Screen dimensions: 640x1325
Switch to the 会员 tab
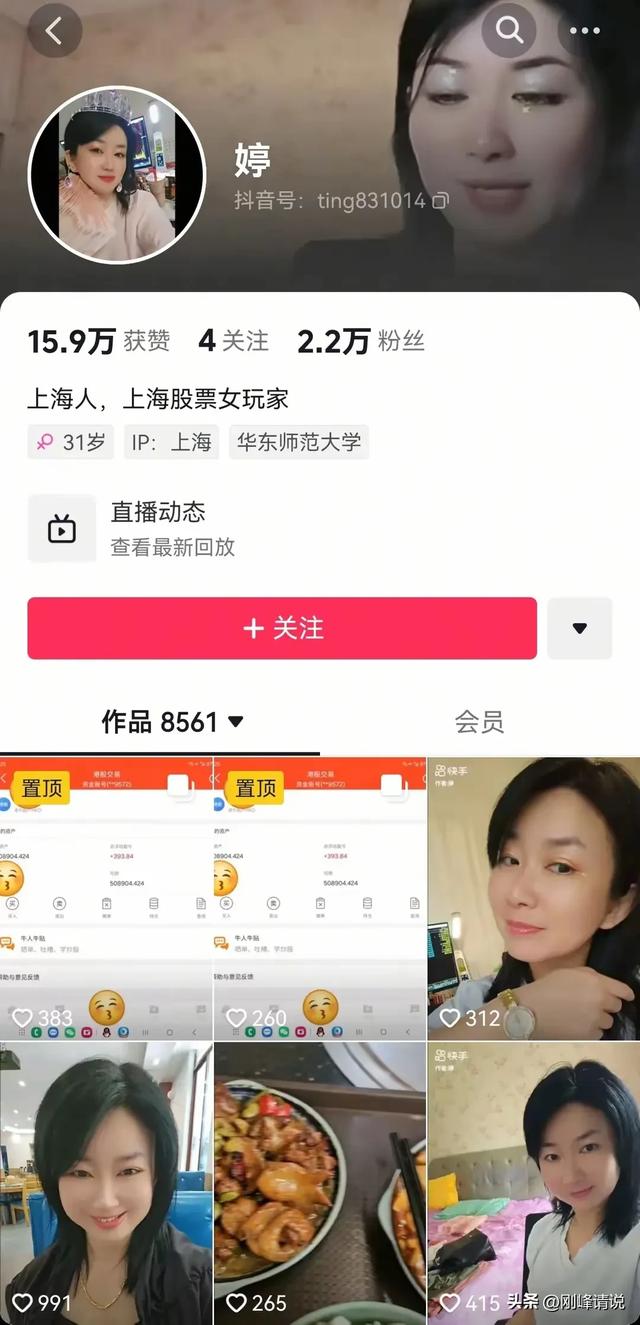[x=479, y=722]
